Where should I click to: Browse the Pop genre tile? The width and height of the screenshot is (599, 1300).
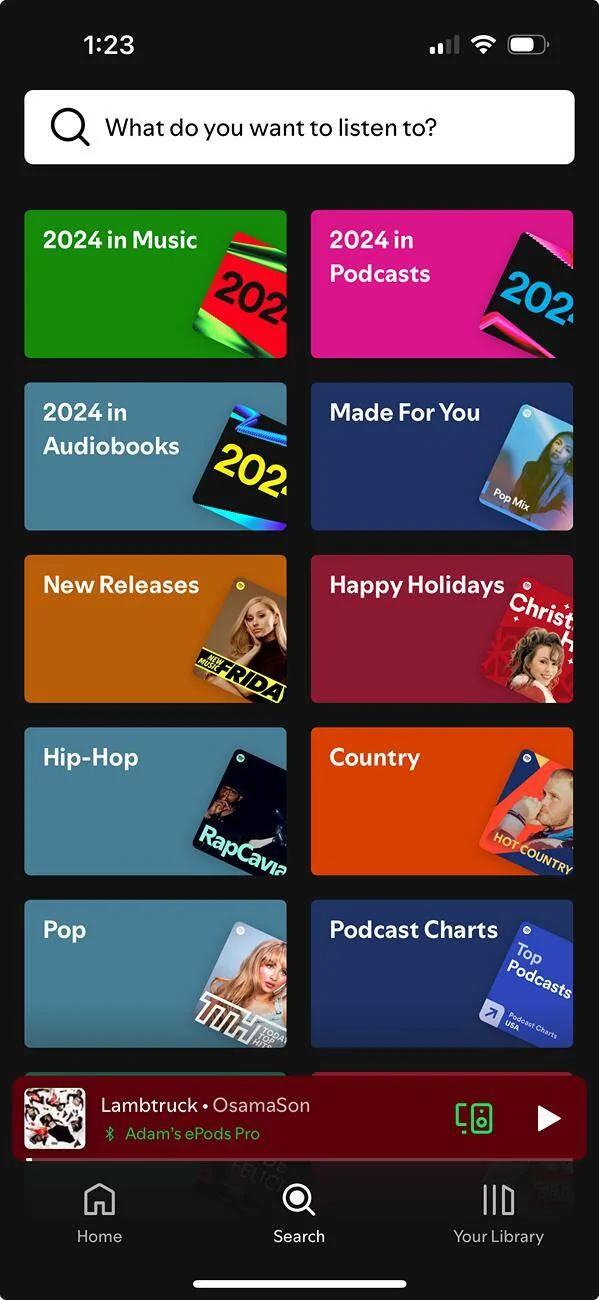155,974
